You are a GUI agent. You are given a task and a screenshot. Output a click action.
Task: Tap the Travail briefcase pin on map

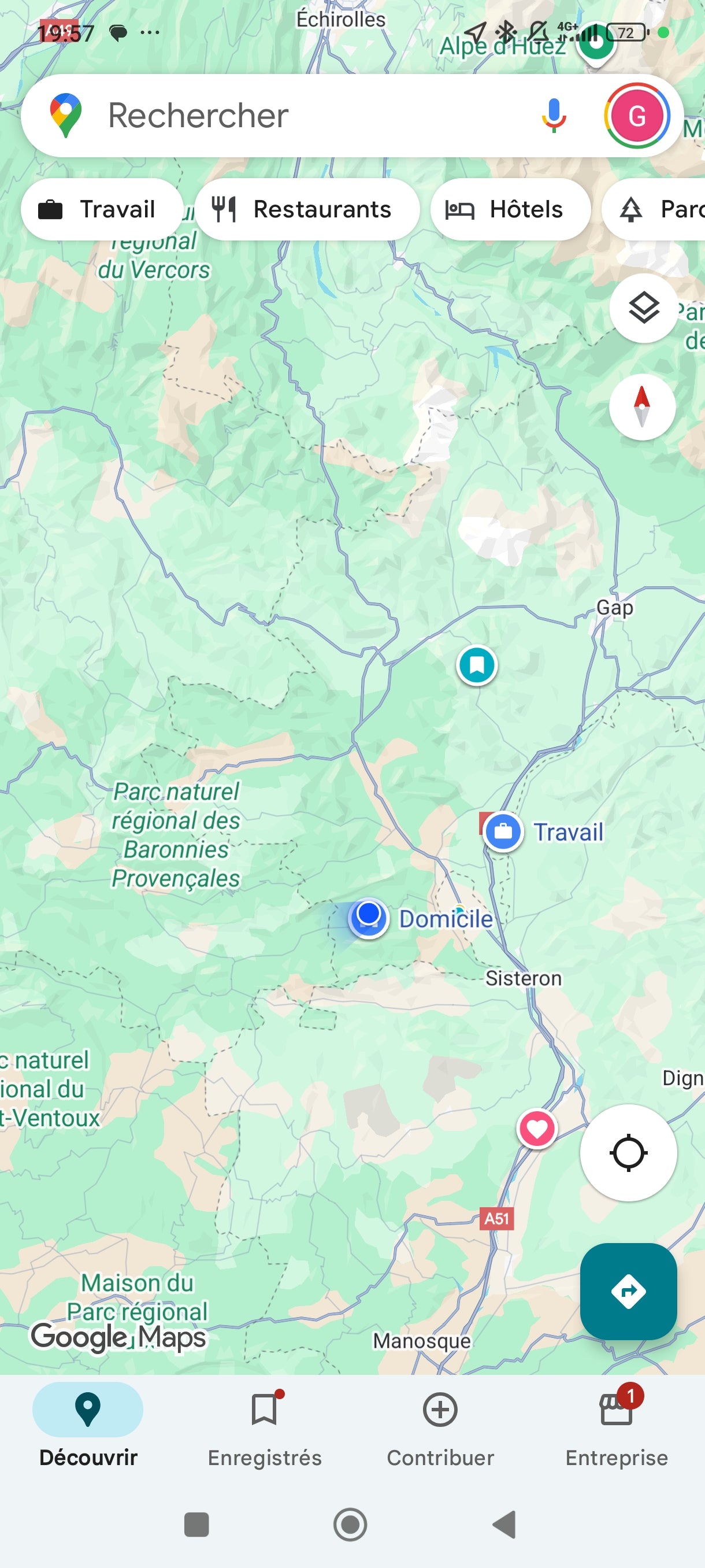[503, 831]
